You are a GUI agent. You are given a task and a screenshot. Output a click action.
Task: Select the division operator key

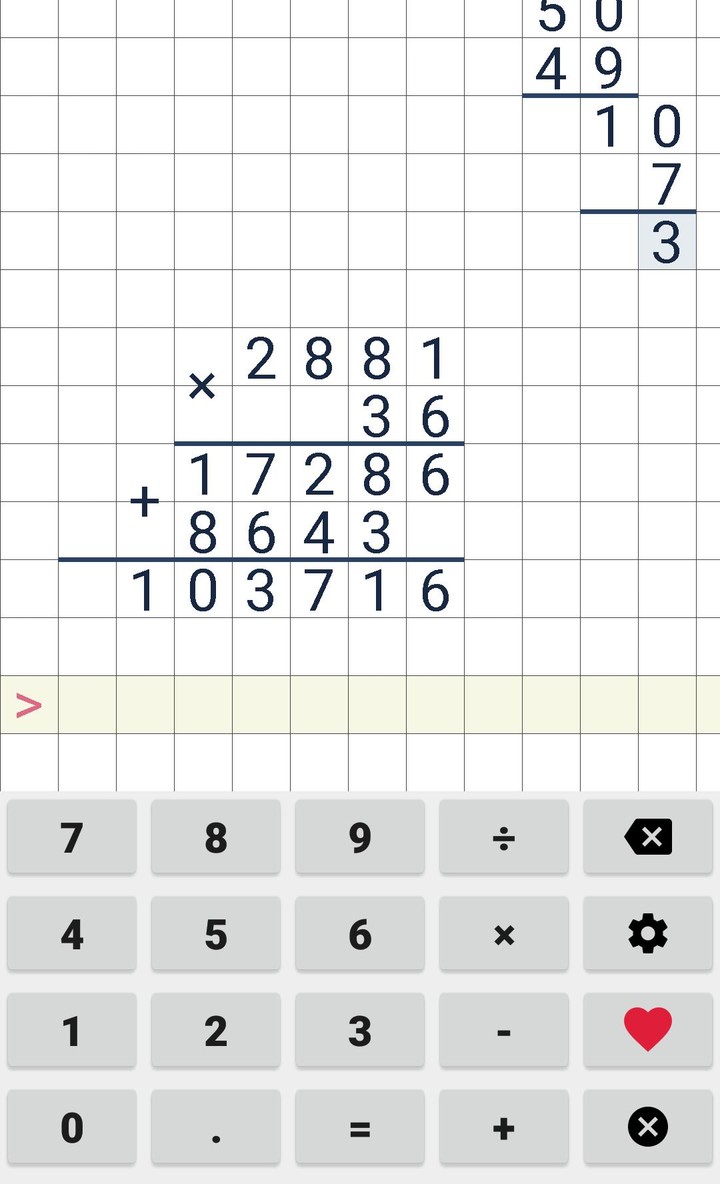[x=504, y=837]
